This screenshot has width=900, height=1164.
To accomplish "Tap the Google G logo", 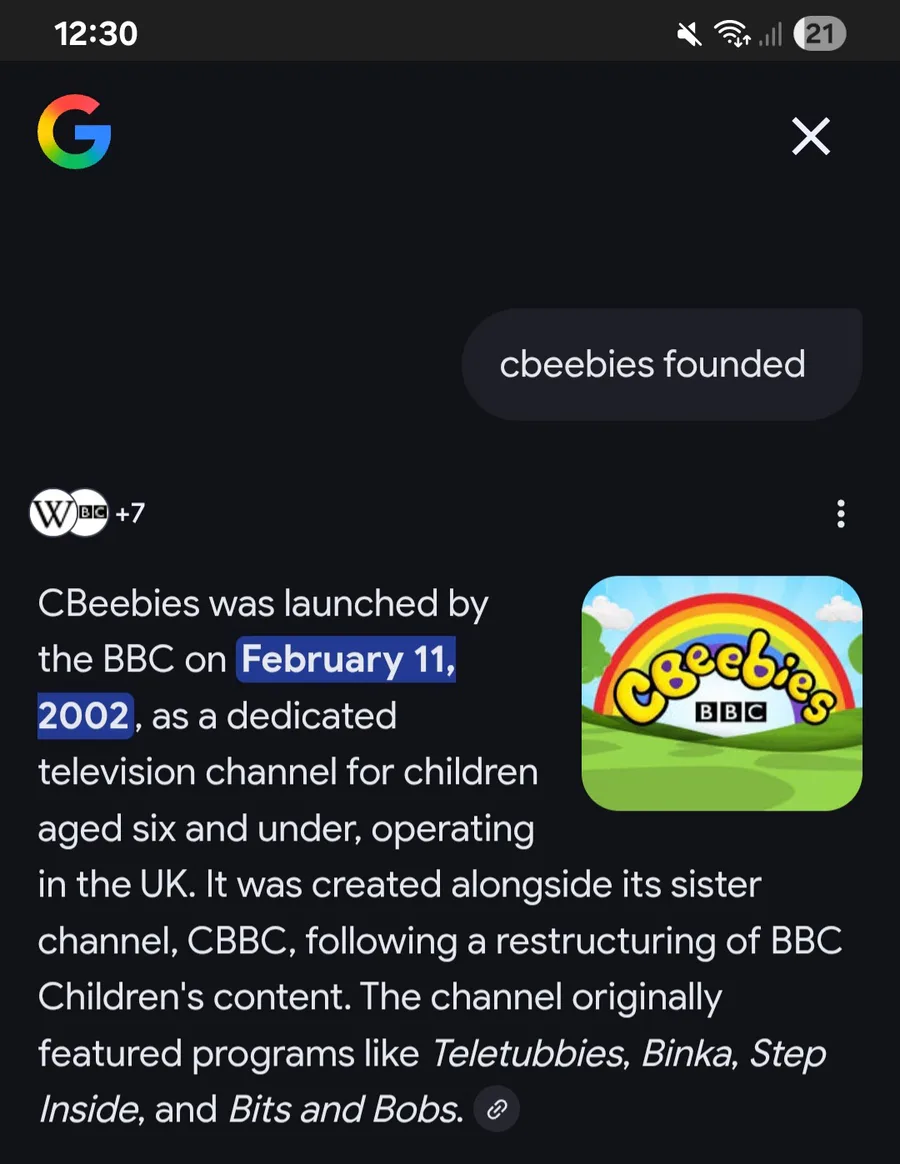I will coord(74,132).
